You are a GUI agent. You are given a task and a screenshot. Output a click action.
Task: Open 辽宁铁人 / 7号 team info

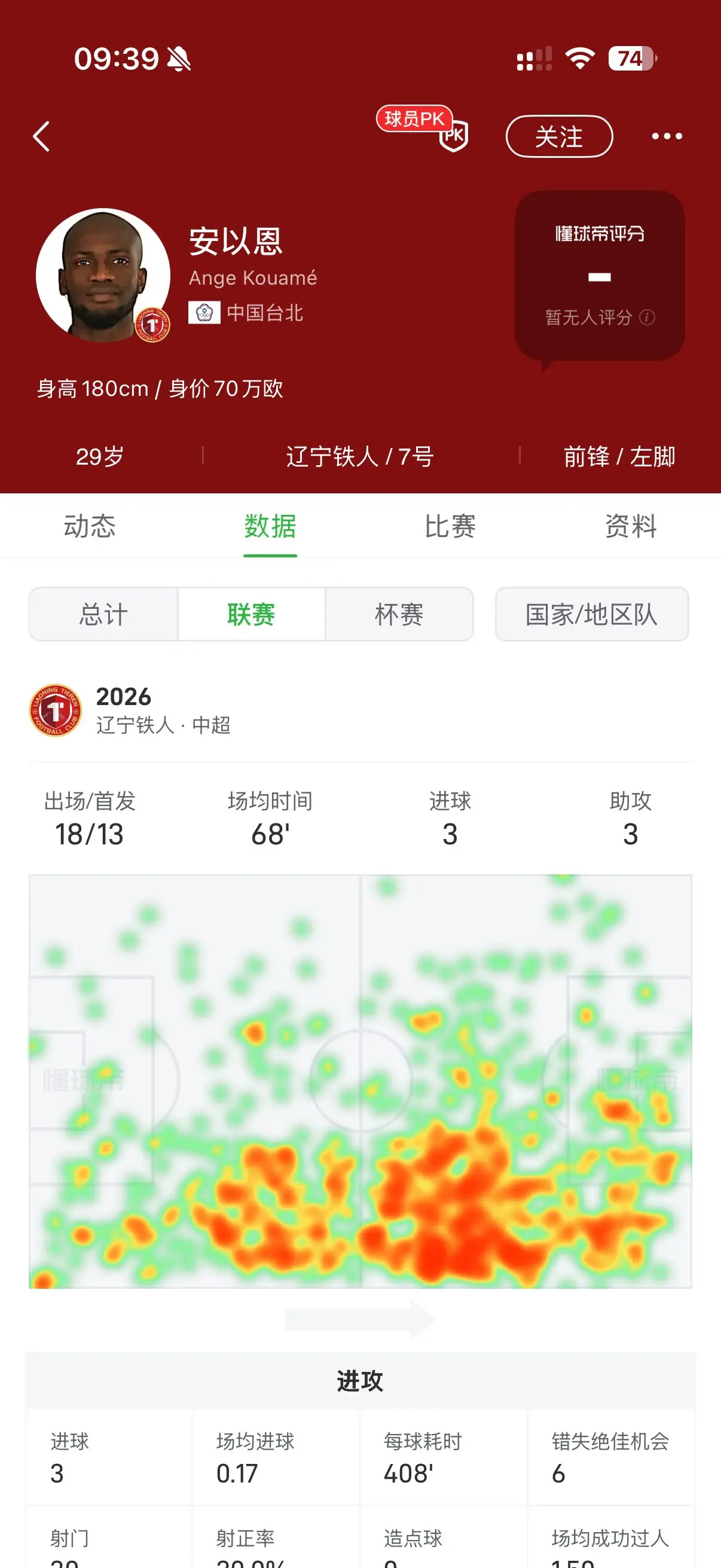point(360,456)
